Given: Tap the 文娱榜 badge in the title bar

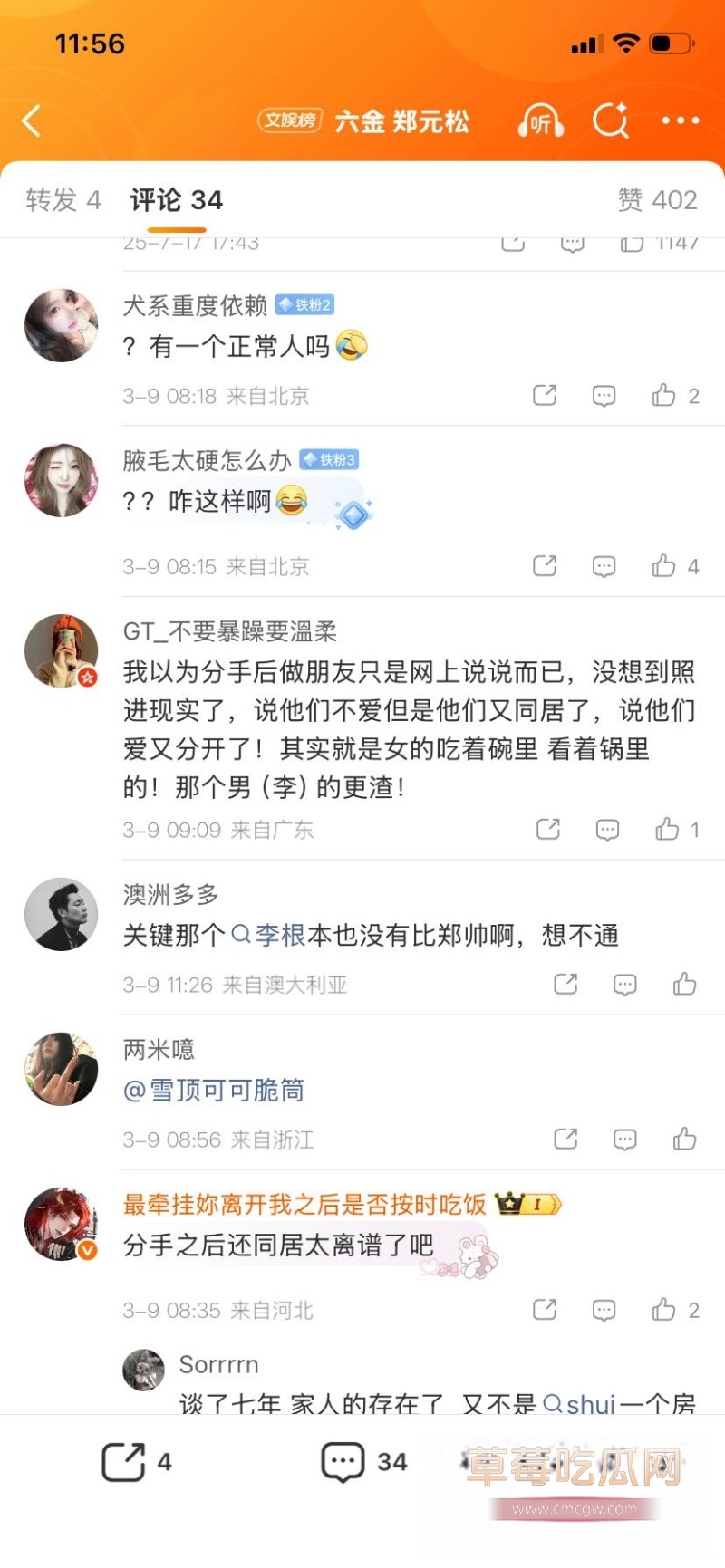Looking at the screenshot, I should [289, 120].
